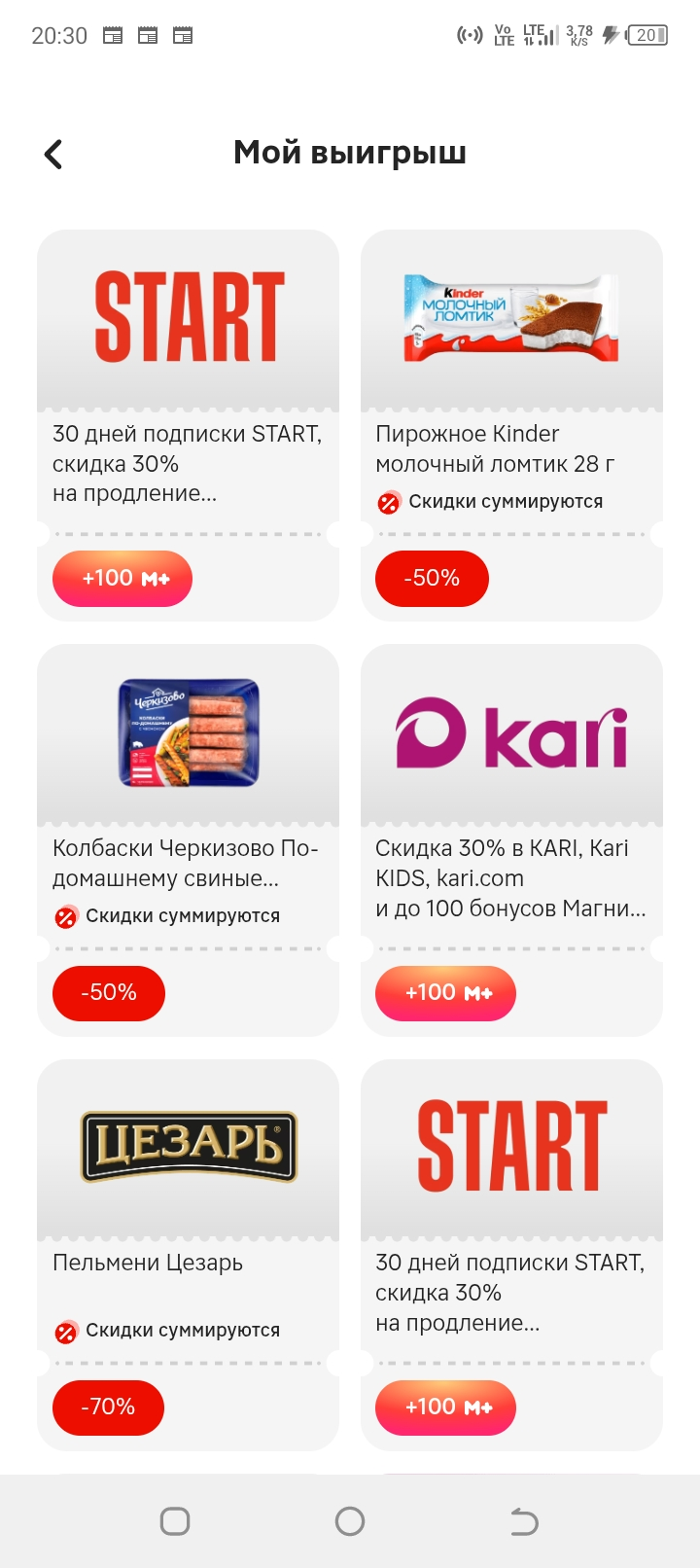Open the Пирожное Kinder молочный ломтик prize card
Image resolution: width=700 pixels, height=1568 pixels.
pyautogui.click(x=511, y=425)
